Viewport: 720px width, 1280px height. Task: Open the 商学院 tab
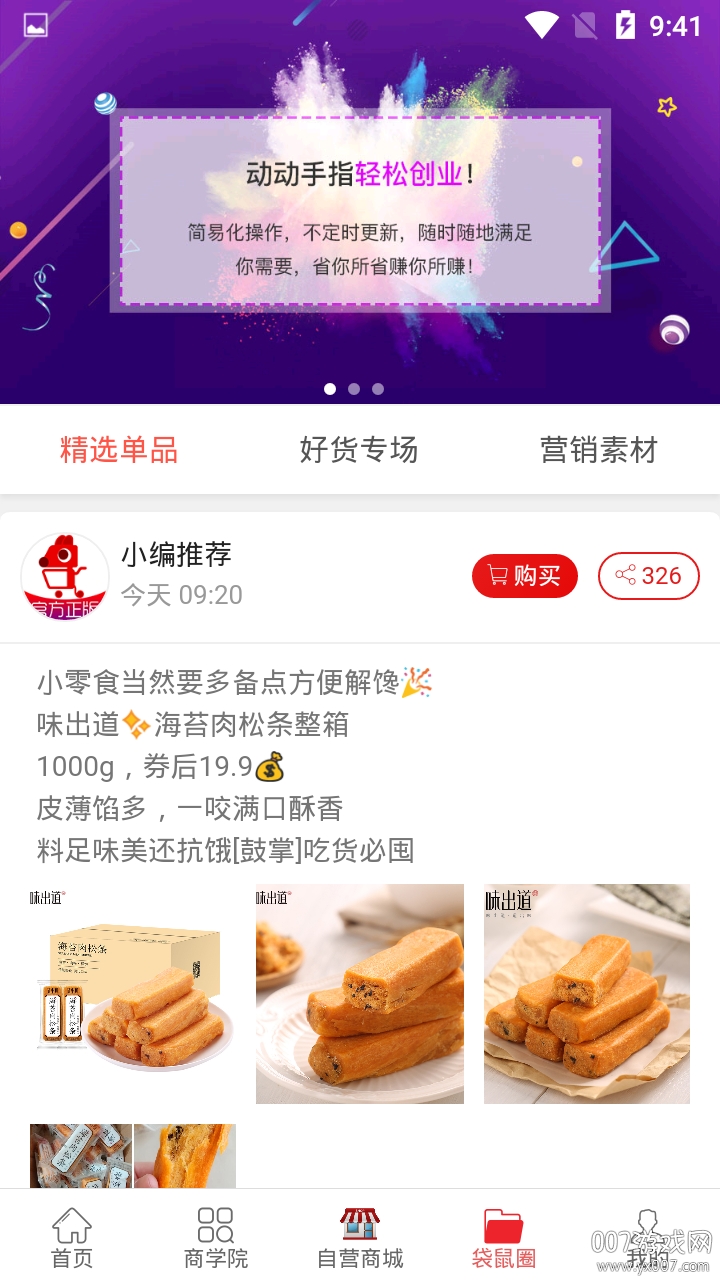[x=216, y=1237]
